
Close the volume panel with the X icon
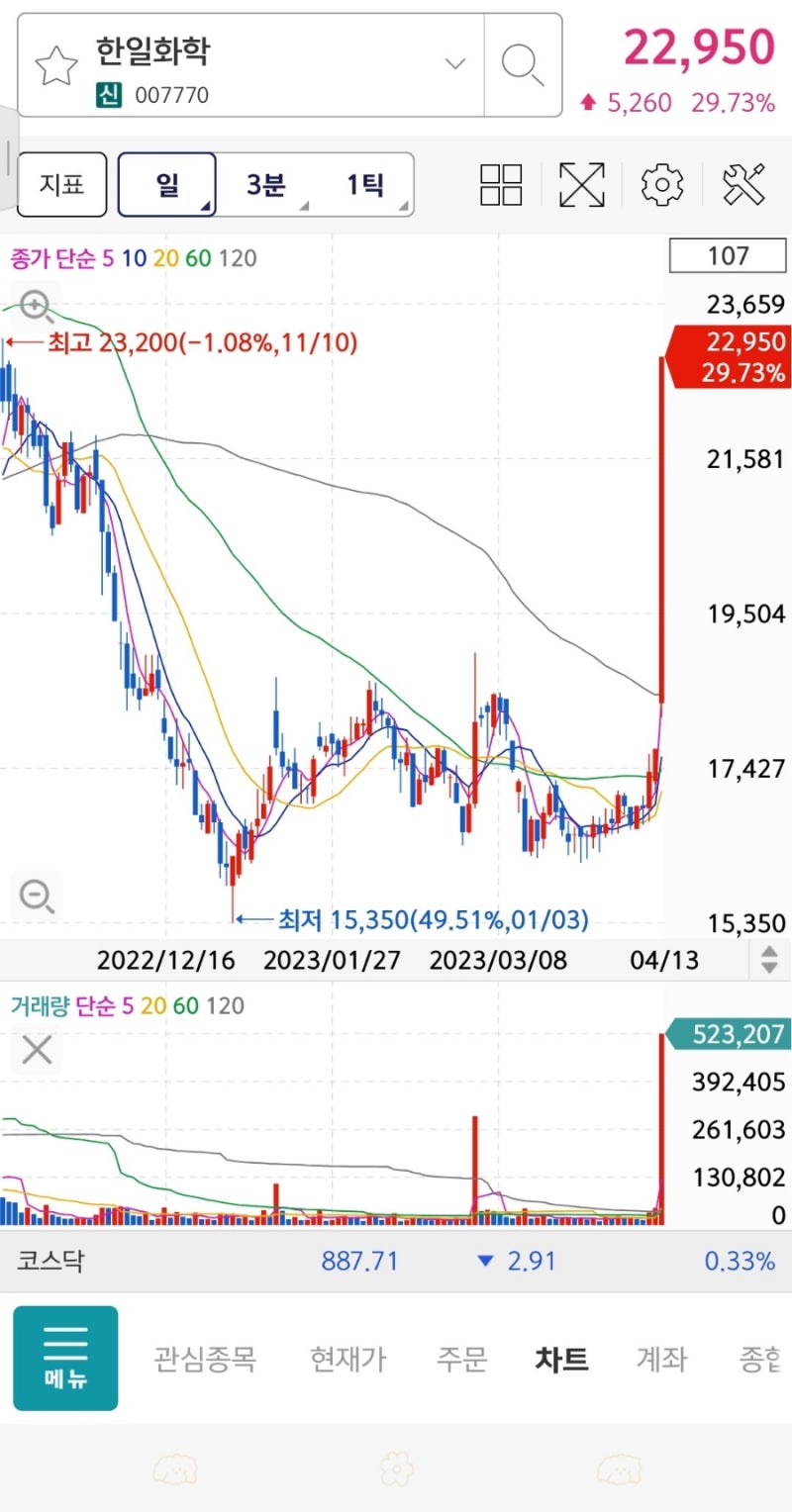[36, 1051]
